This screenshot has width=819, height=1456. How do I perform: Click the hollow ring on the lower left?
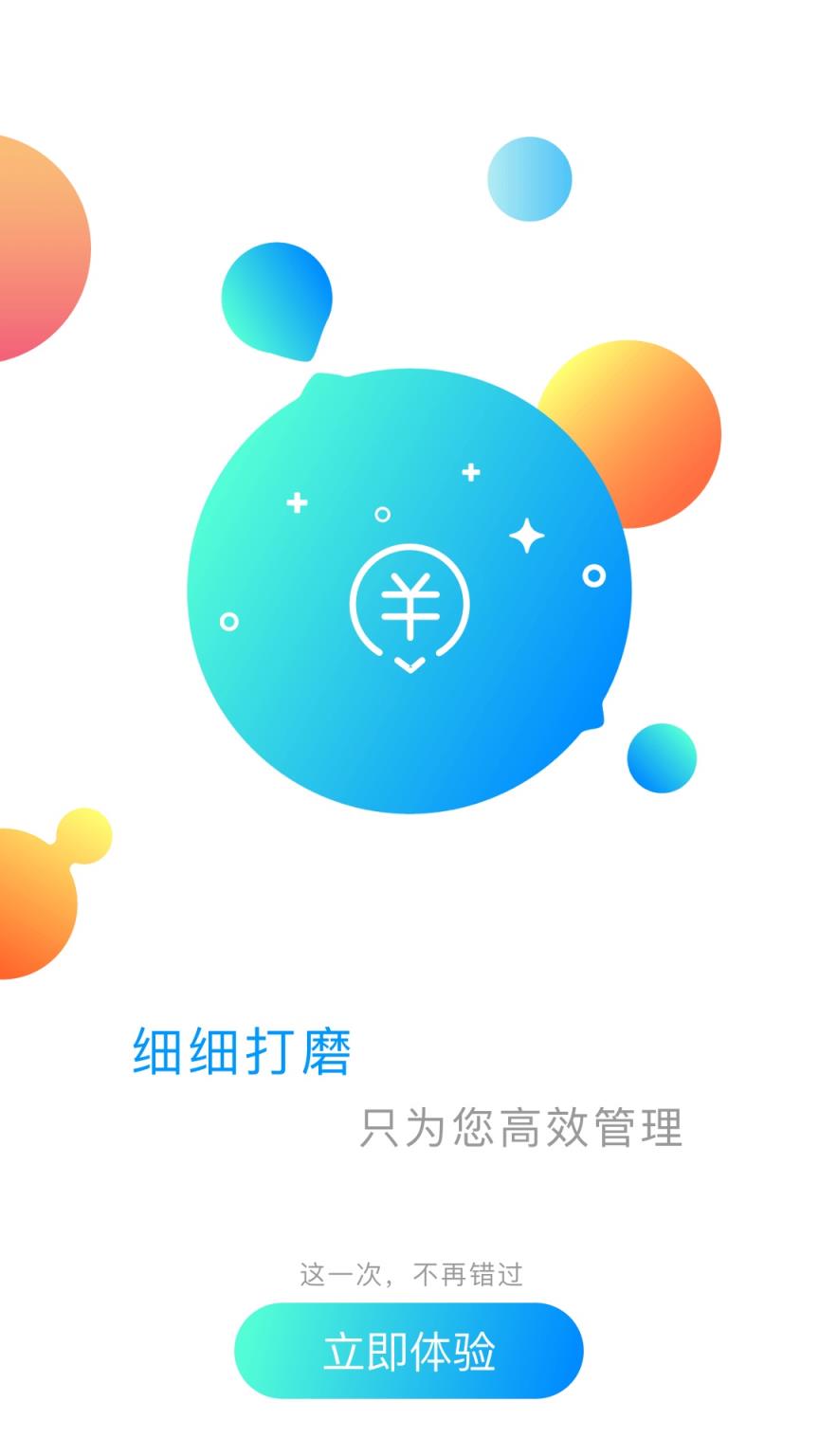(227, 623)
